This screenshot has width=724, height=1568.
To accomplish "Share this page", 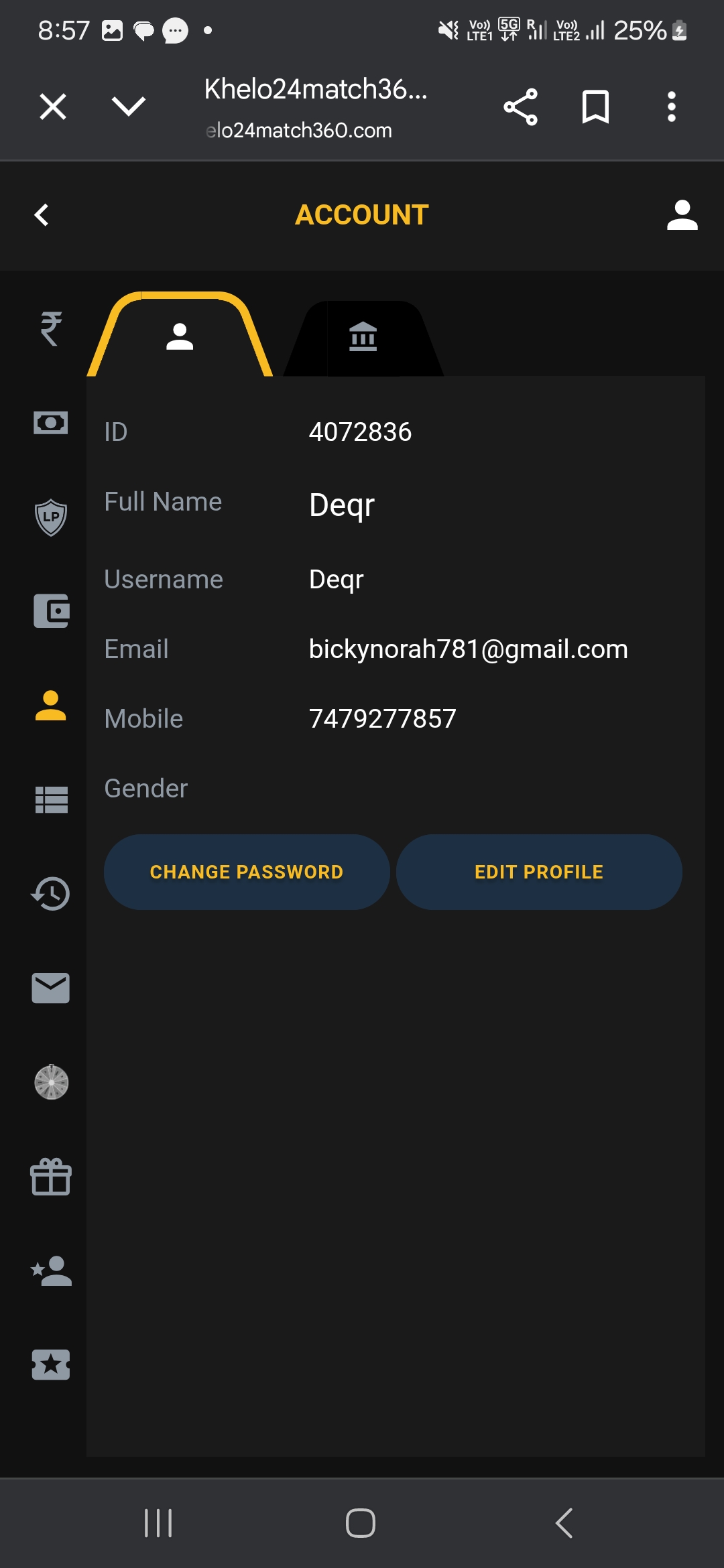I will [520, 107].
